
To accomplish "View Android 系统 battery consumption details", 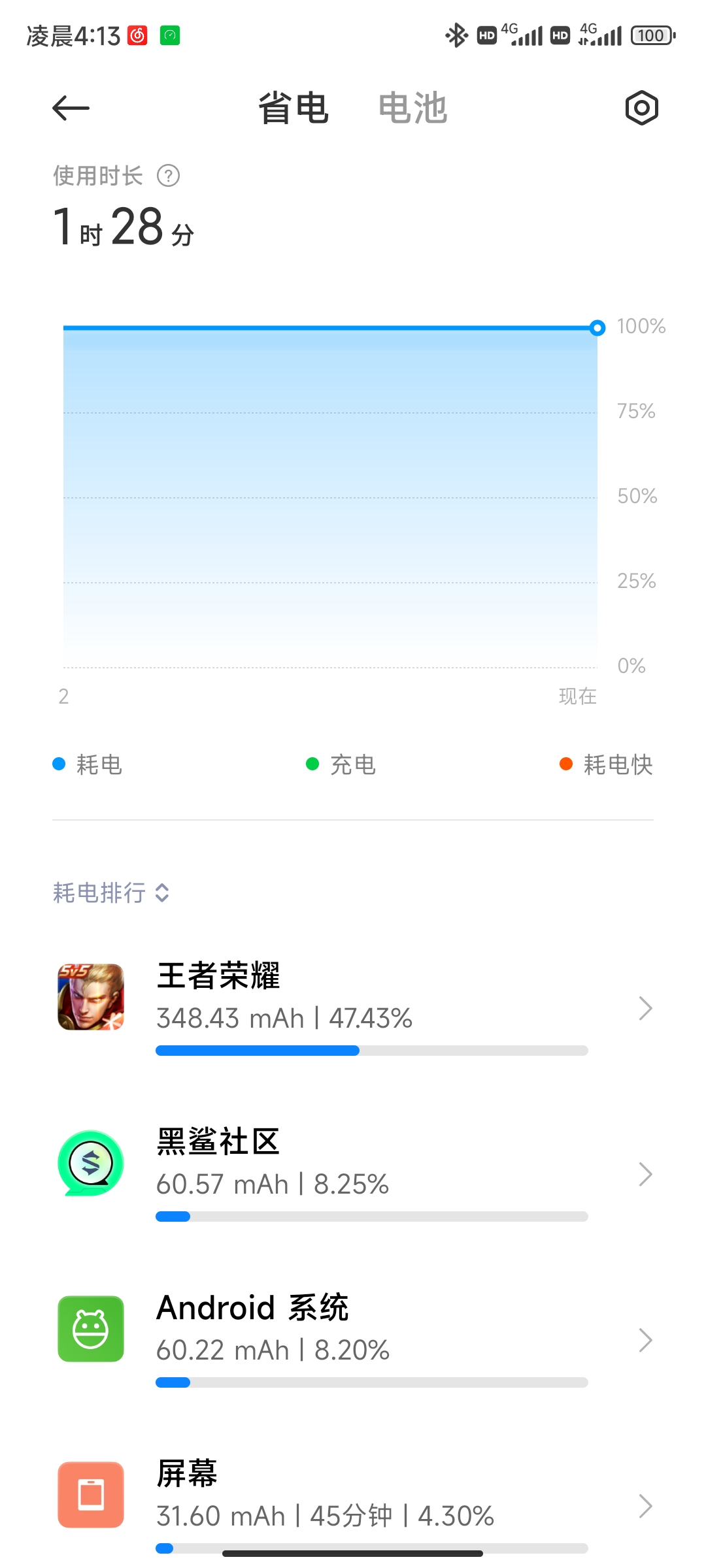I will 353,1340.
